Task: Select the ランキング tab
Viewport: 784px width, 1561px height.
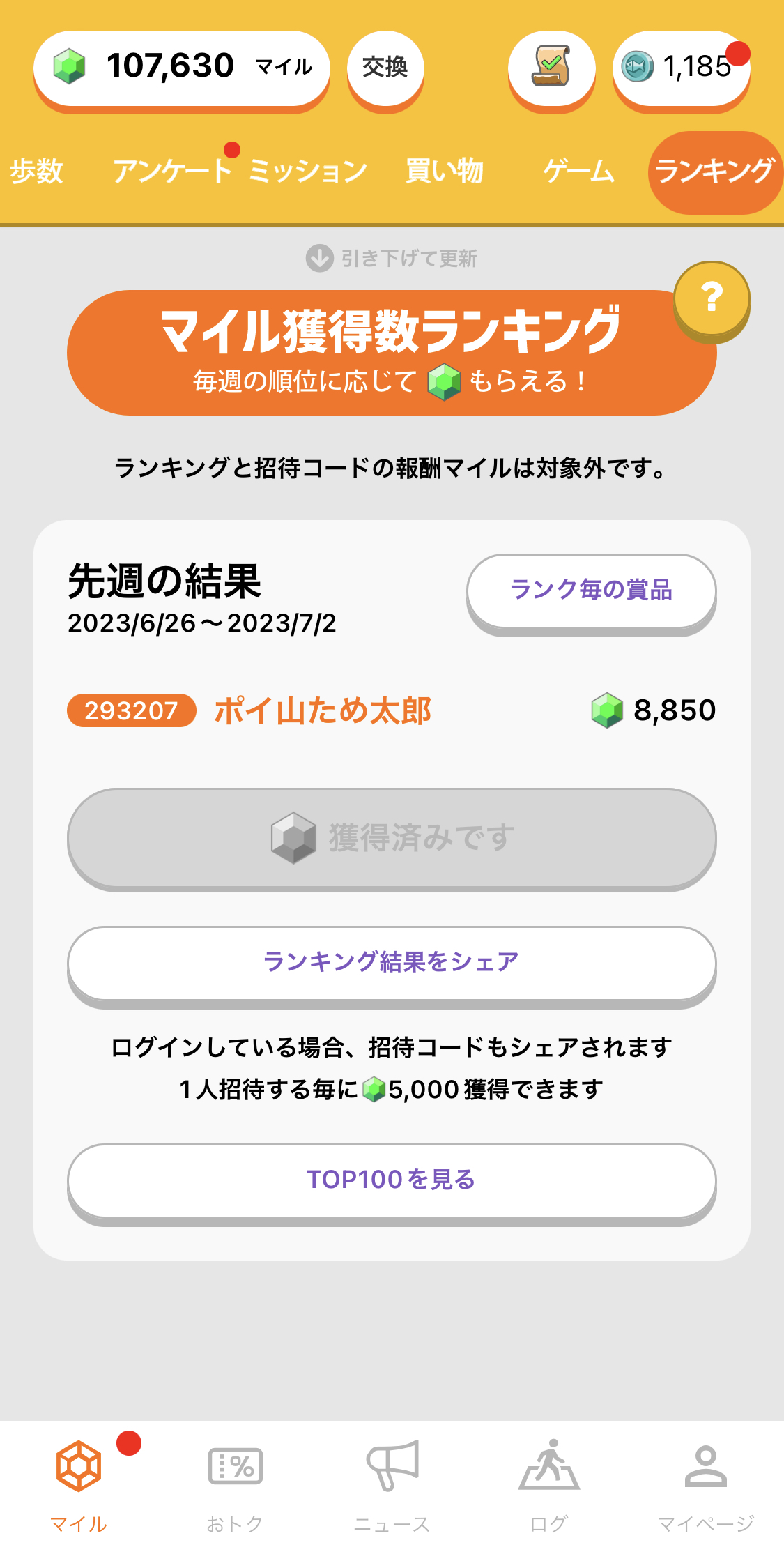Action: tap(715, 172)
